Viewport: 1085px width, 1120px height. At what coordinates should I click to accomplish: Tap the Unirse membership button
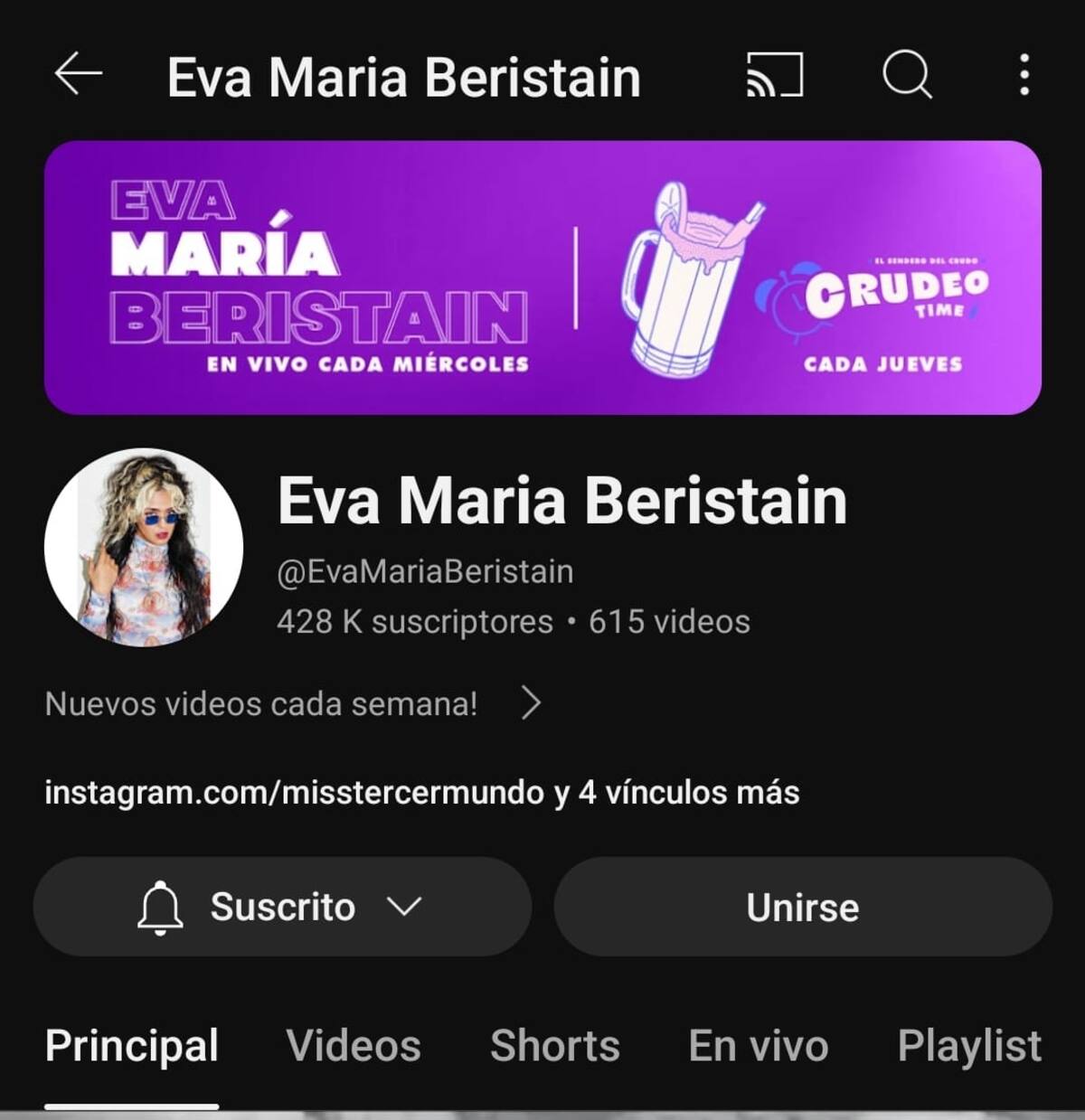pyautogui.click(x=803, y=907)
